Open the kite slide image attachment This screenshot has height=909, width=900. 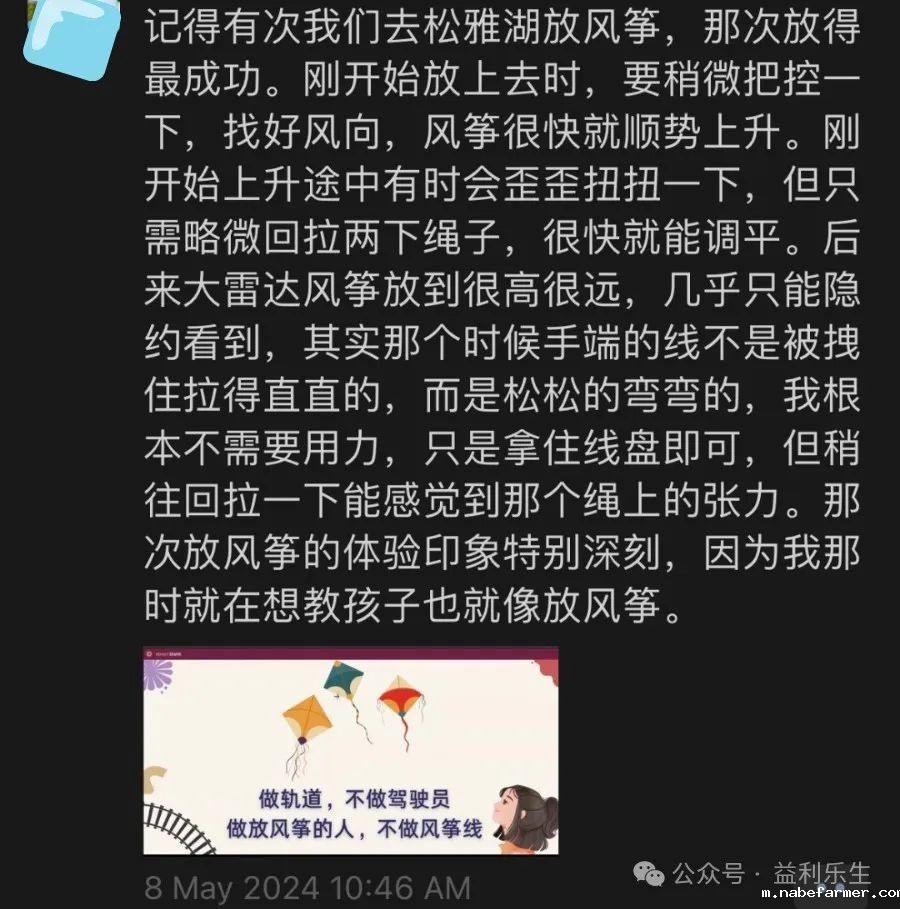tap(351, 751)
